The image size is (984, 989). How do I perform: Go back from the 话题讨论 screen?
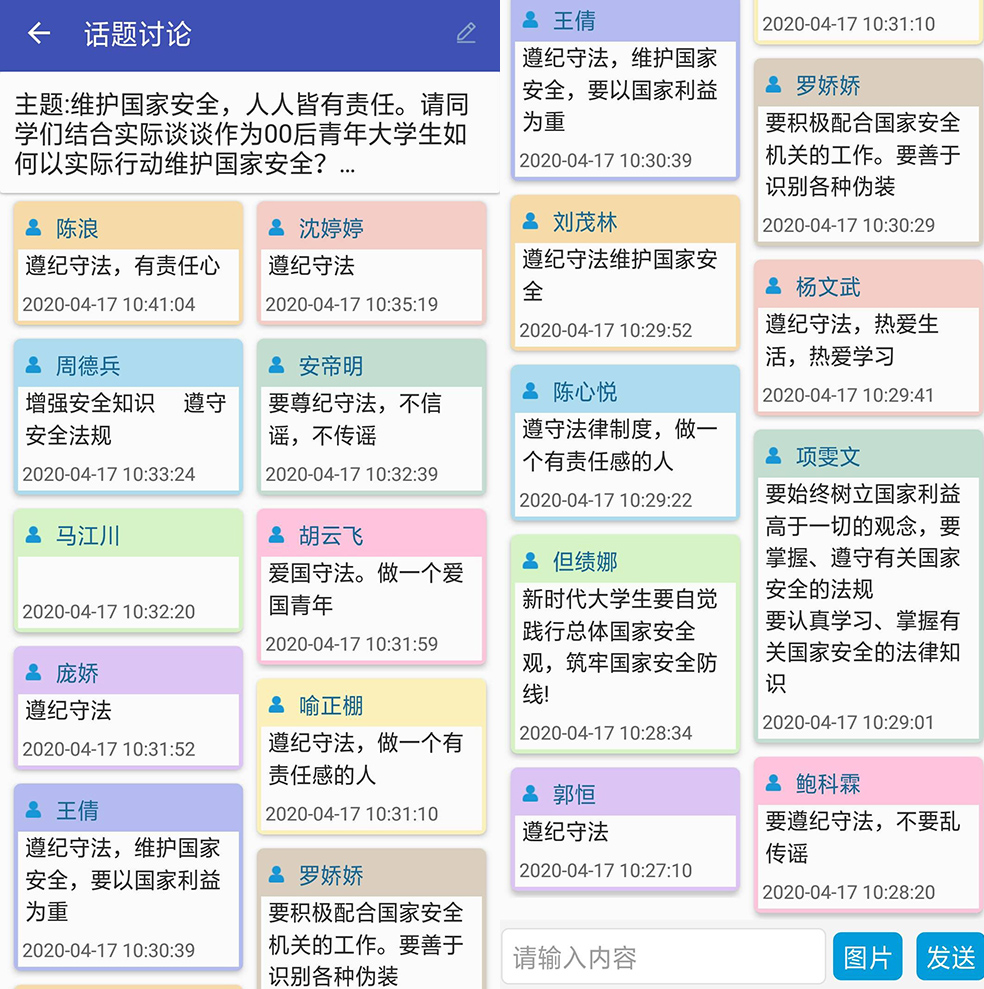click(x=39, y=34)
